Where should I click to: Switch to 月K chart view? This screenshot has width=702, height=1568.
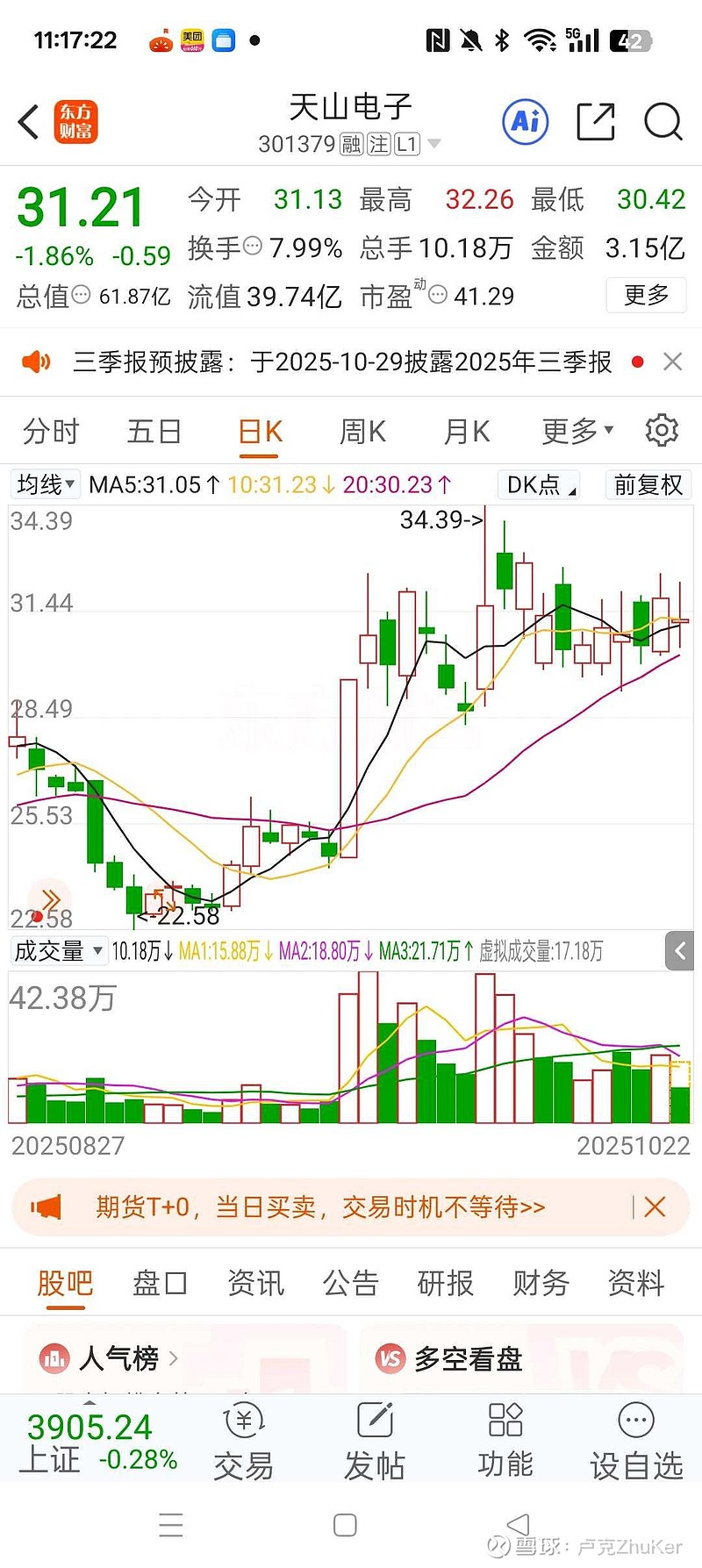click(466, 432)
